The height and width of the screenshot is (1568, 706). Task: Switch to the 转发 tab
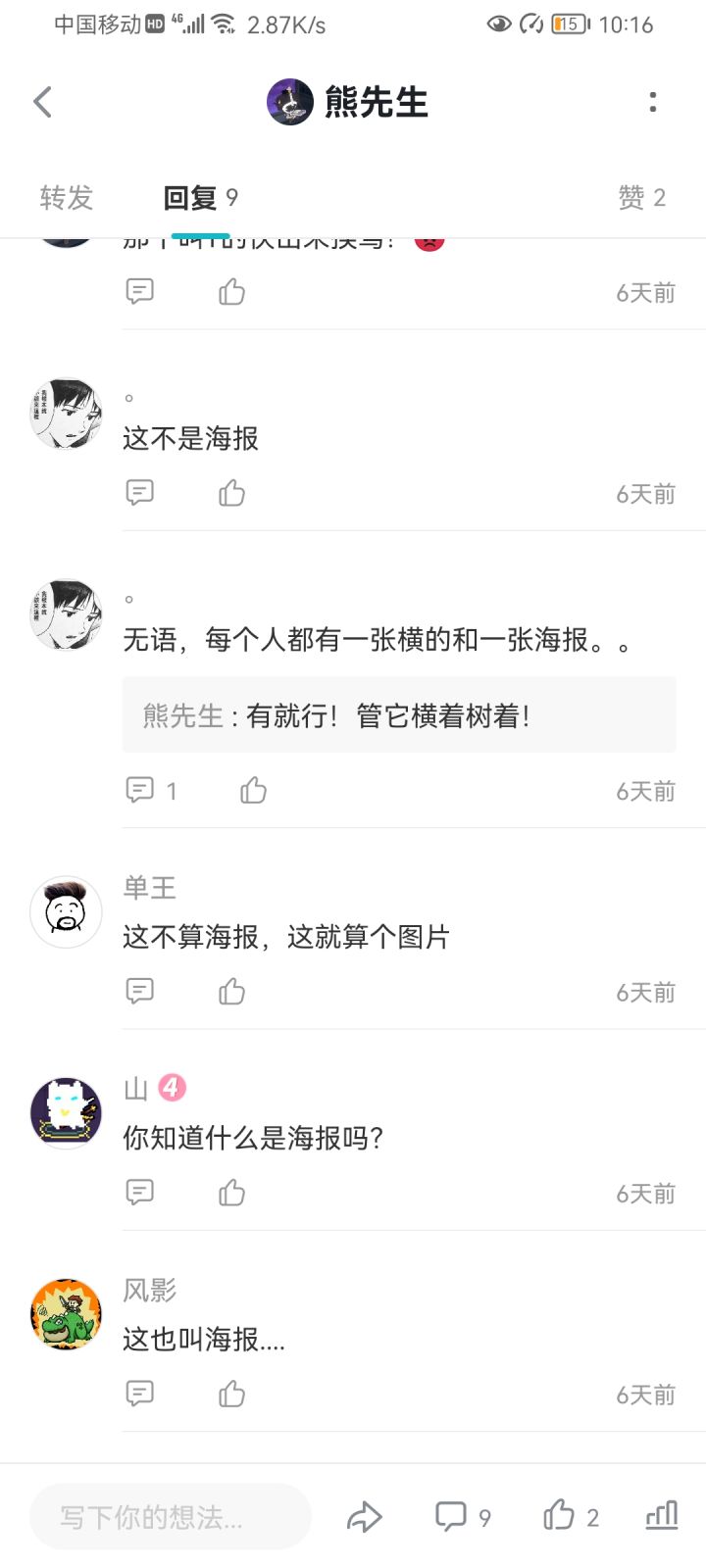(67, 198)
